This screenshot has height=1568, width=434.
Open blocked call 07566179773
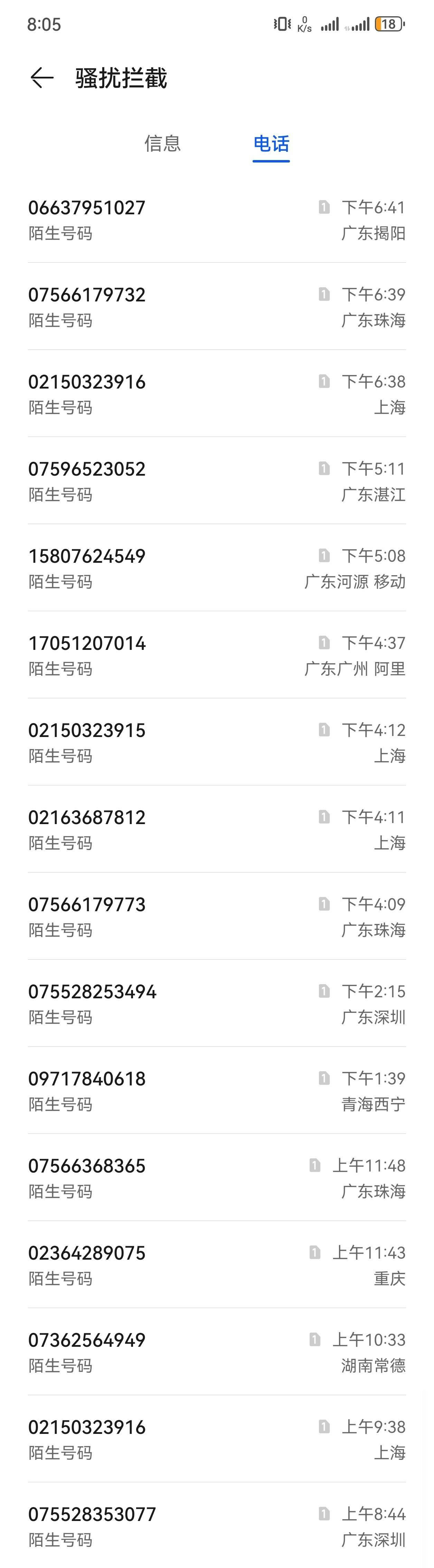coord(217,916)
